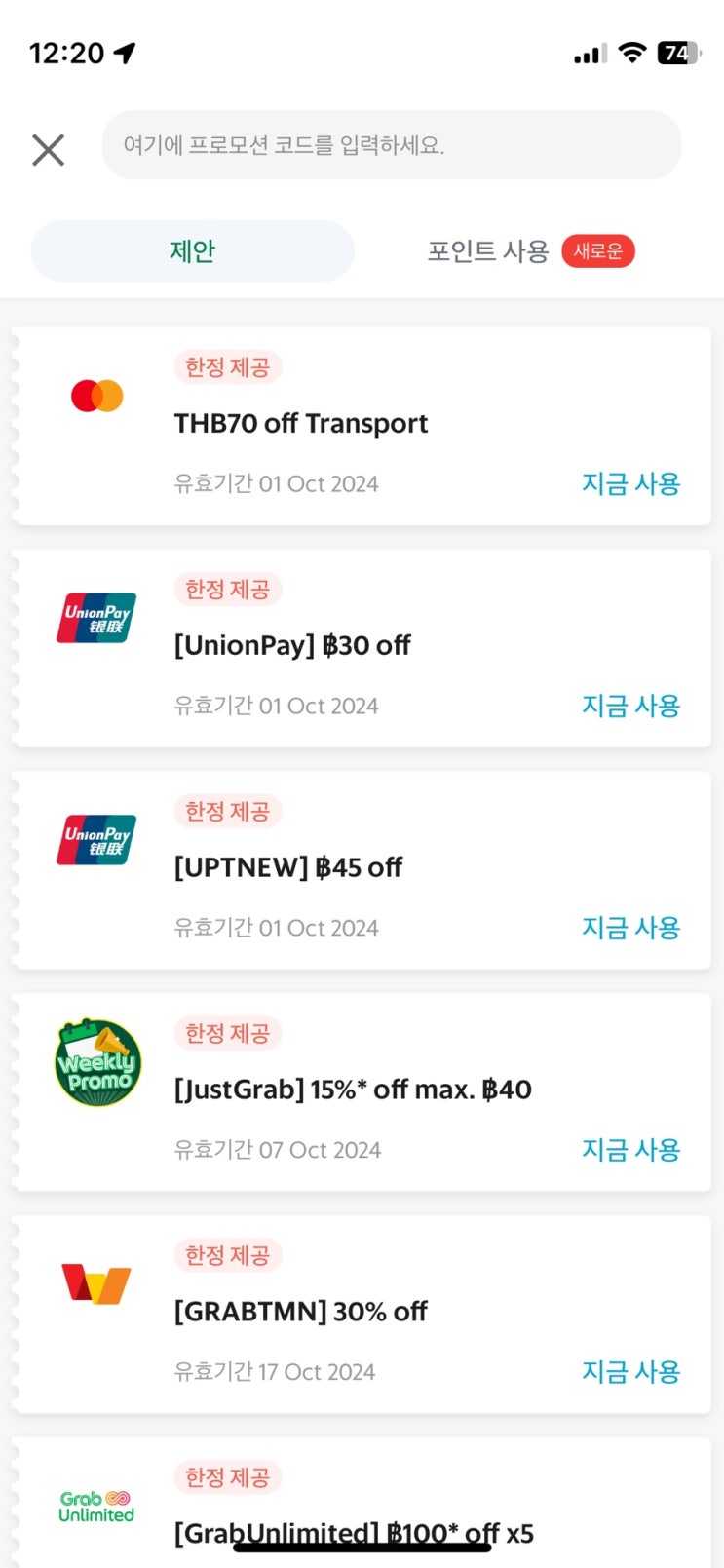Switch to the 제안 tab
724x1568 pixels.
(x=192, y=251)
